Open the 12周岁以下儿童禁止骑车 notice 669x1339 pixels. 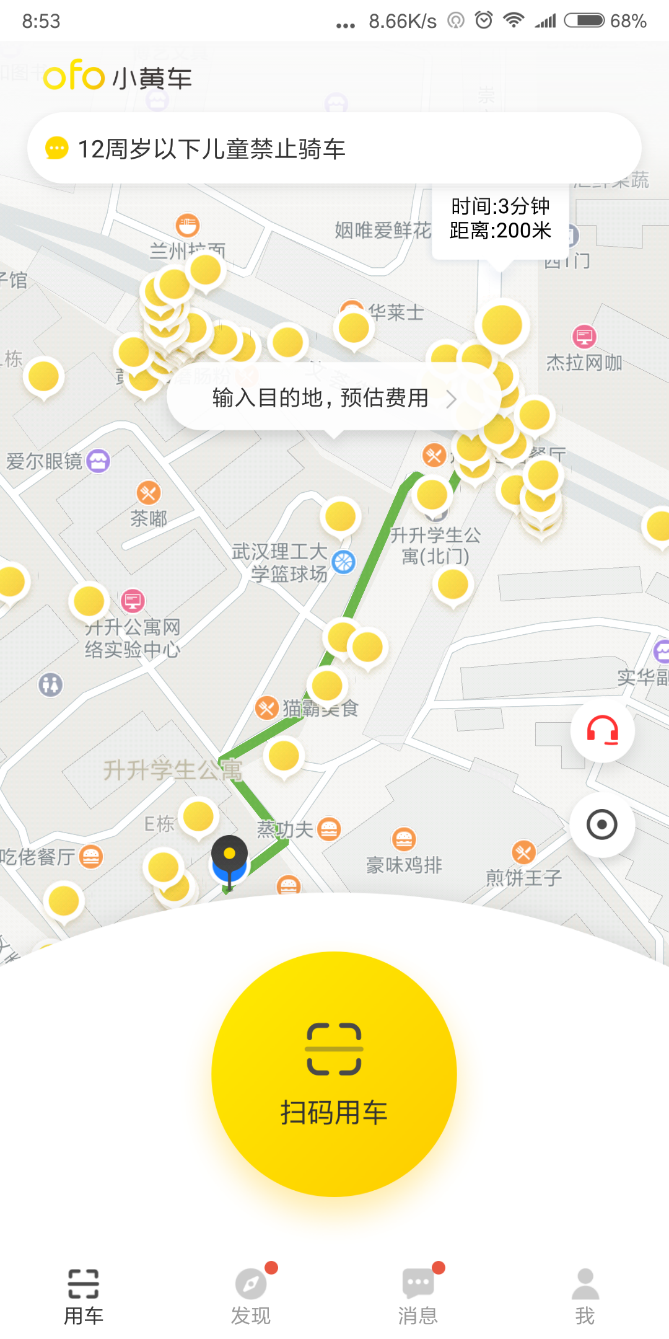pos(334,149)
